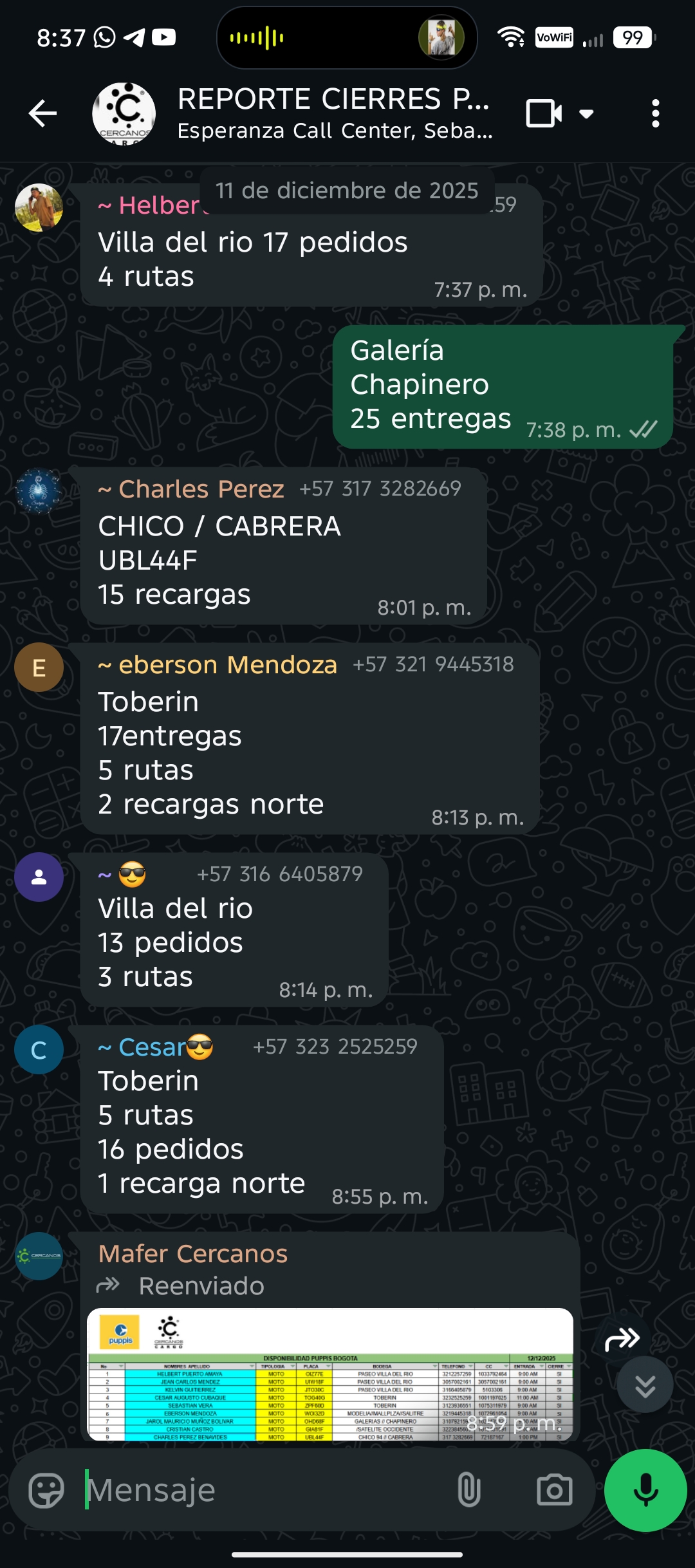Tap Charles Perez's sender name
The width and height of the screenshot is (695, 1568).
[x=201, y=489]
